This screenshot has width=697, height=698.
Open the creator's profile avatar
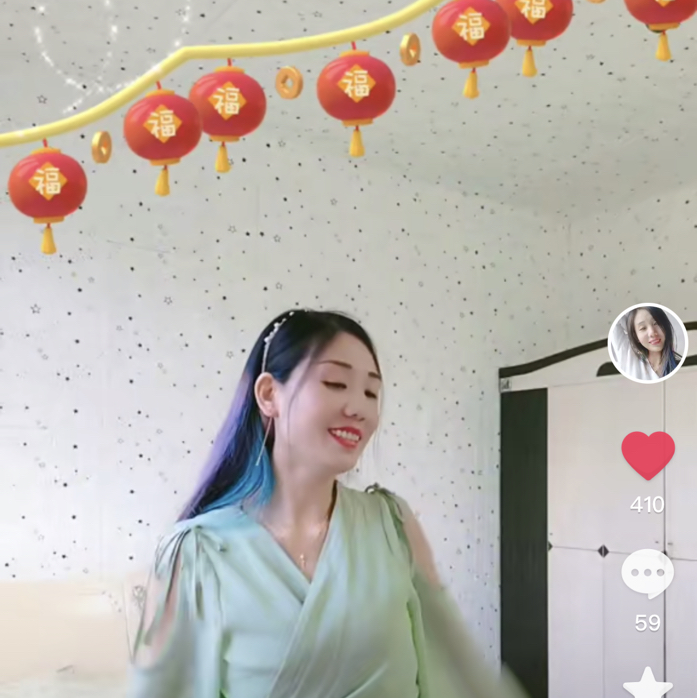tap(648, 343)
